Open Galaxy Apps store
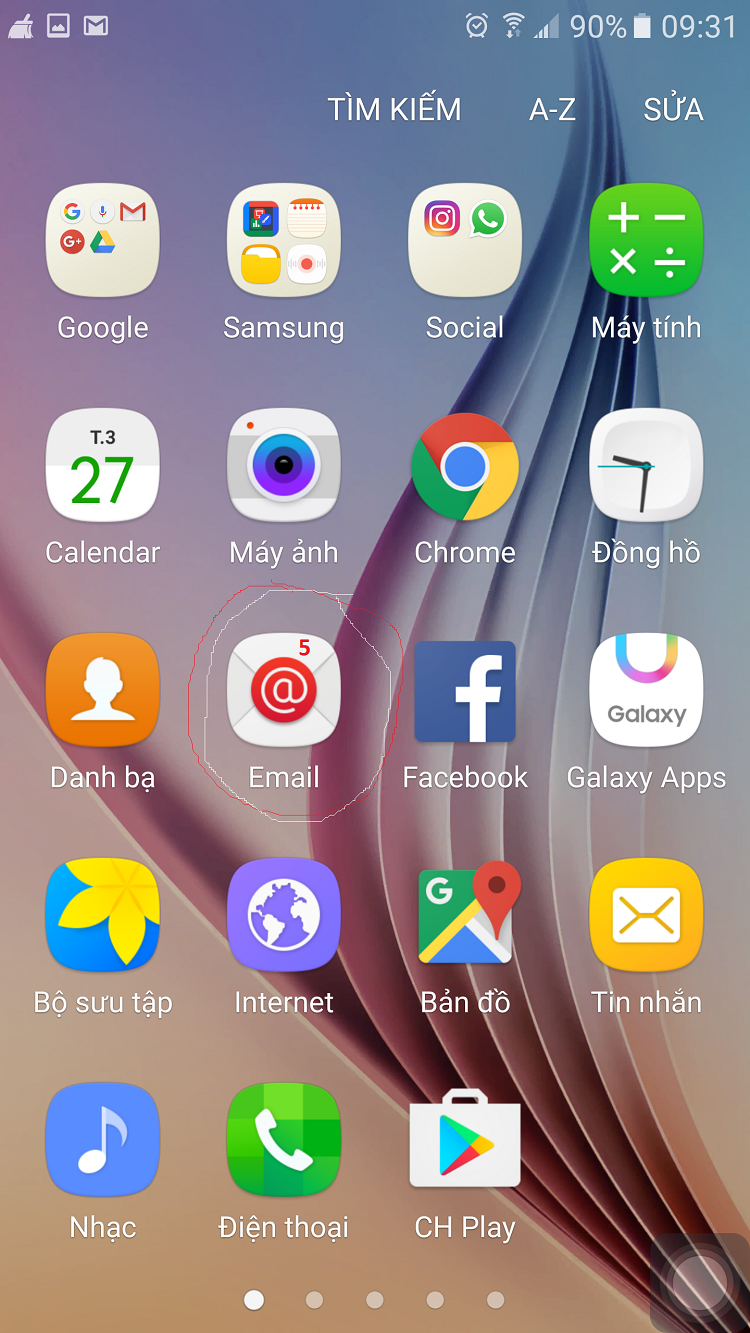The width and height of the screenshot is (750, 1333). tap(646, 691)
